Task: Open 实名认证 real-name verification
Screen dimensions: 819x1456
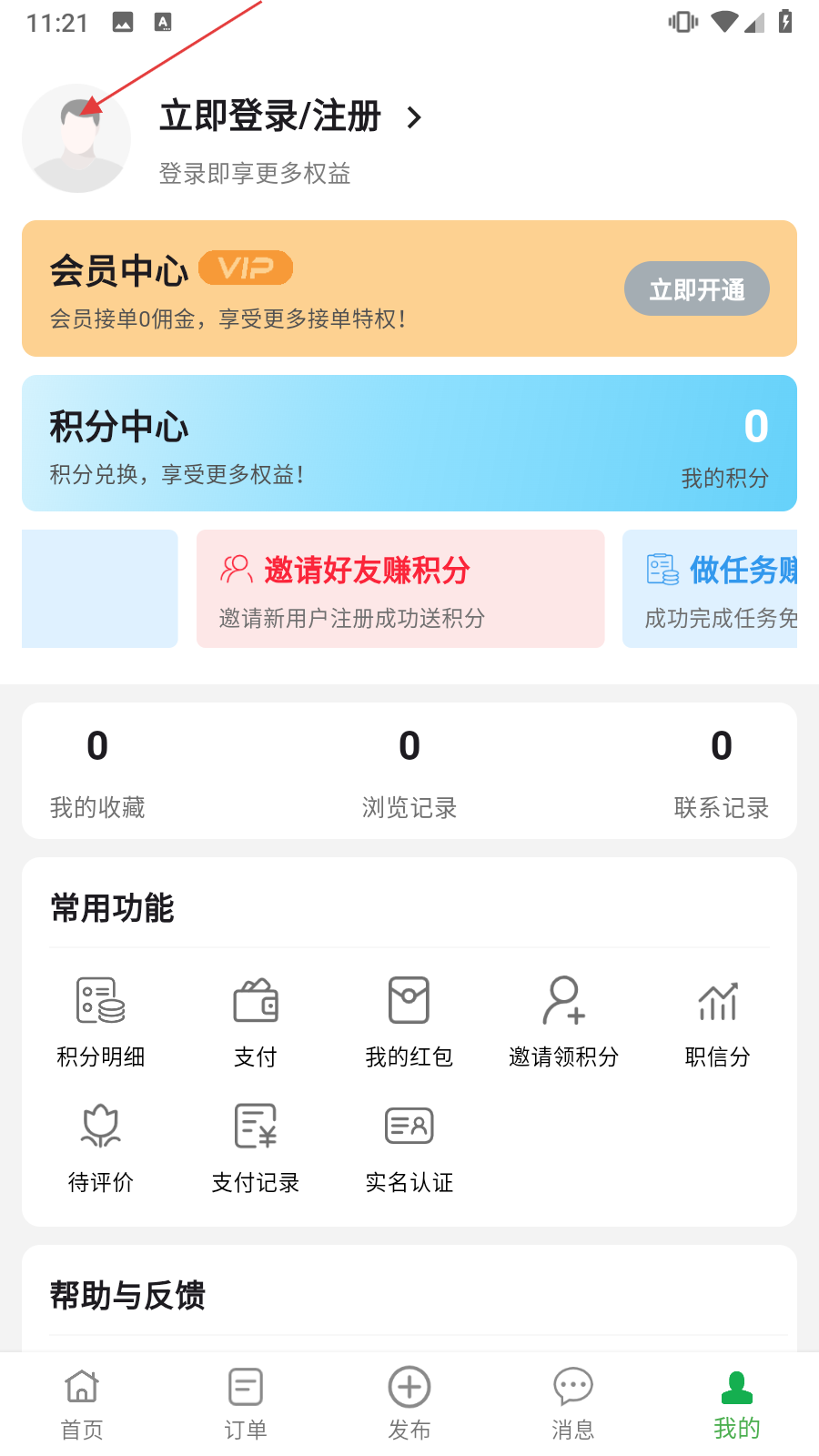Action: click(x=409, y=1148)
